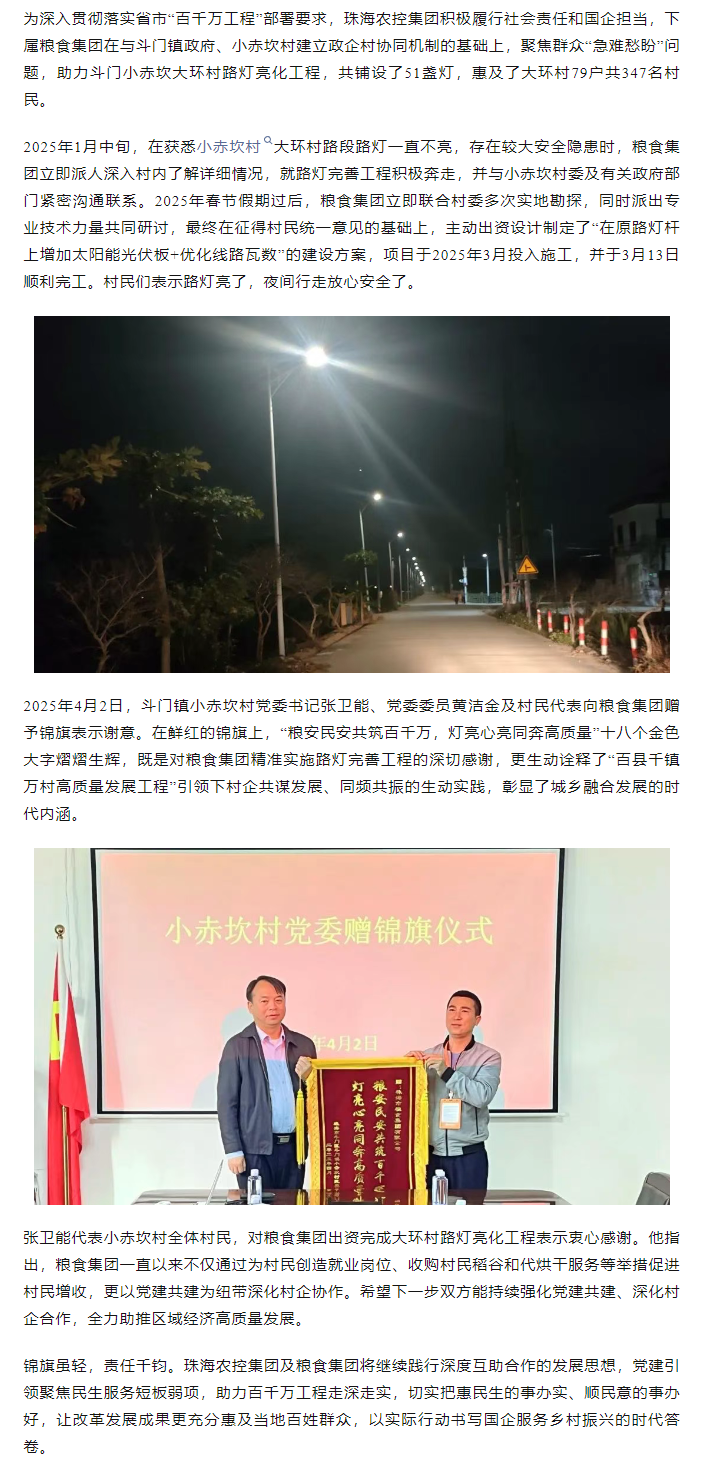Open the blue 小赤坎村 search link
The image size is (710, 1469).
[232, 147]
